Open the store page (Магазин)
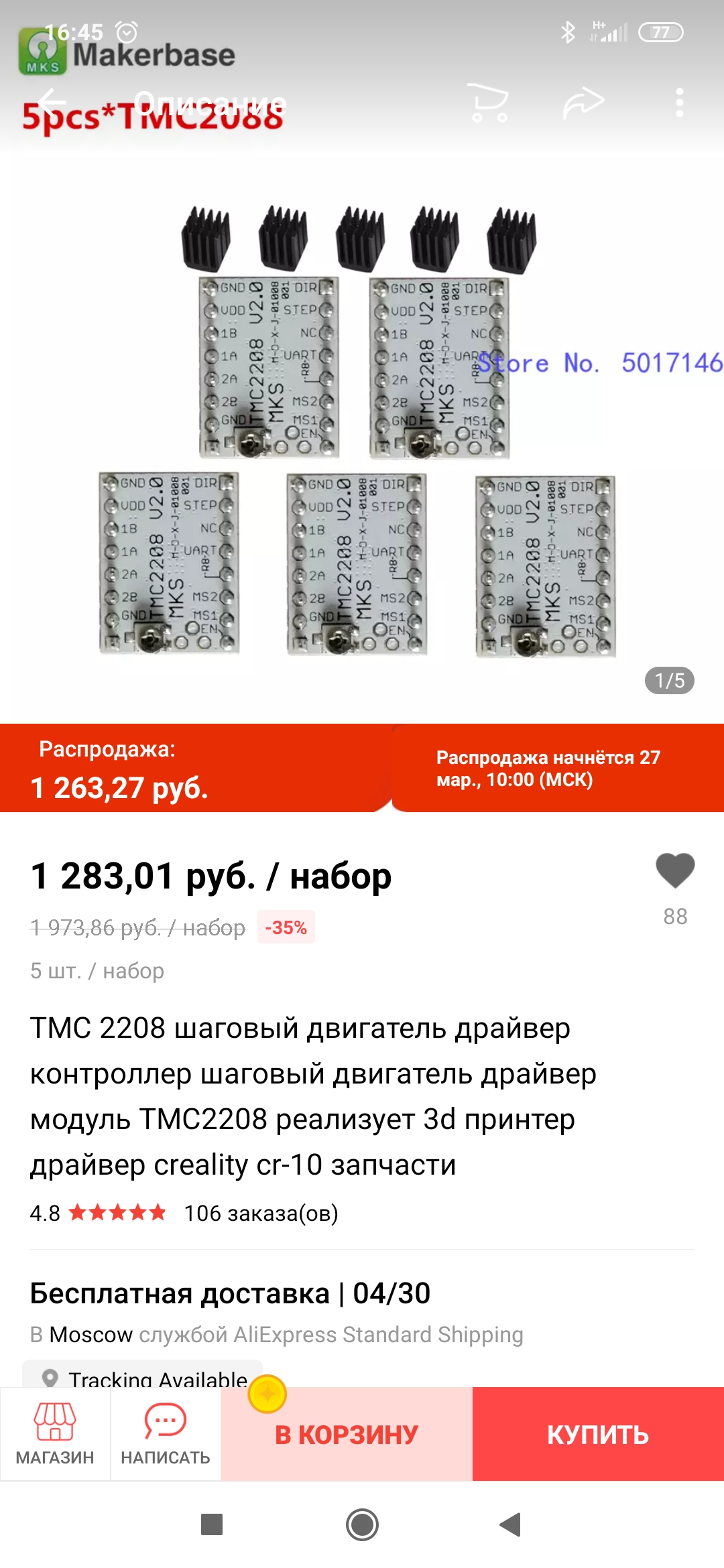 pos(55,1433)
